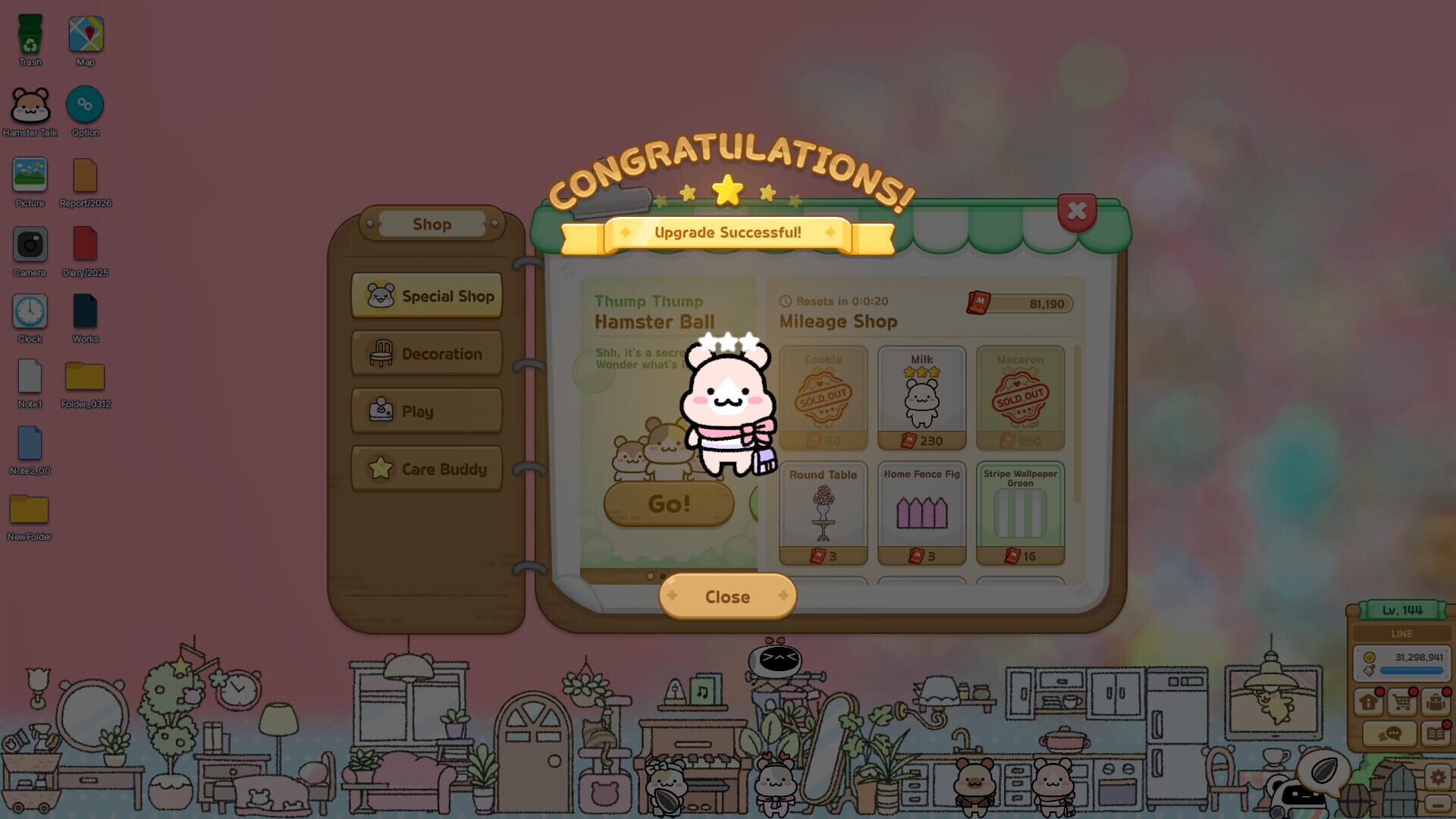Close the Upgrade Successful popup

(727, 597)
